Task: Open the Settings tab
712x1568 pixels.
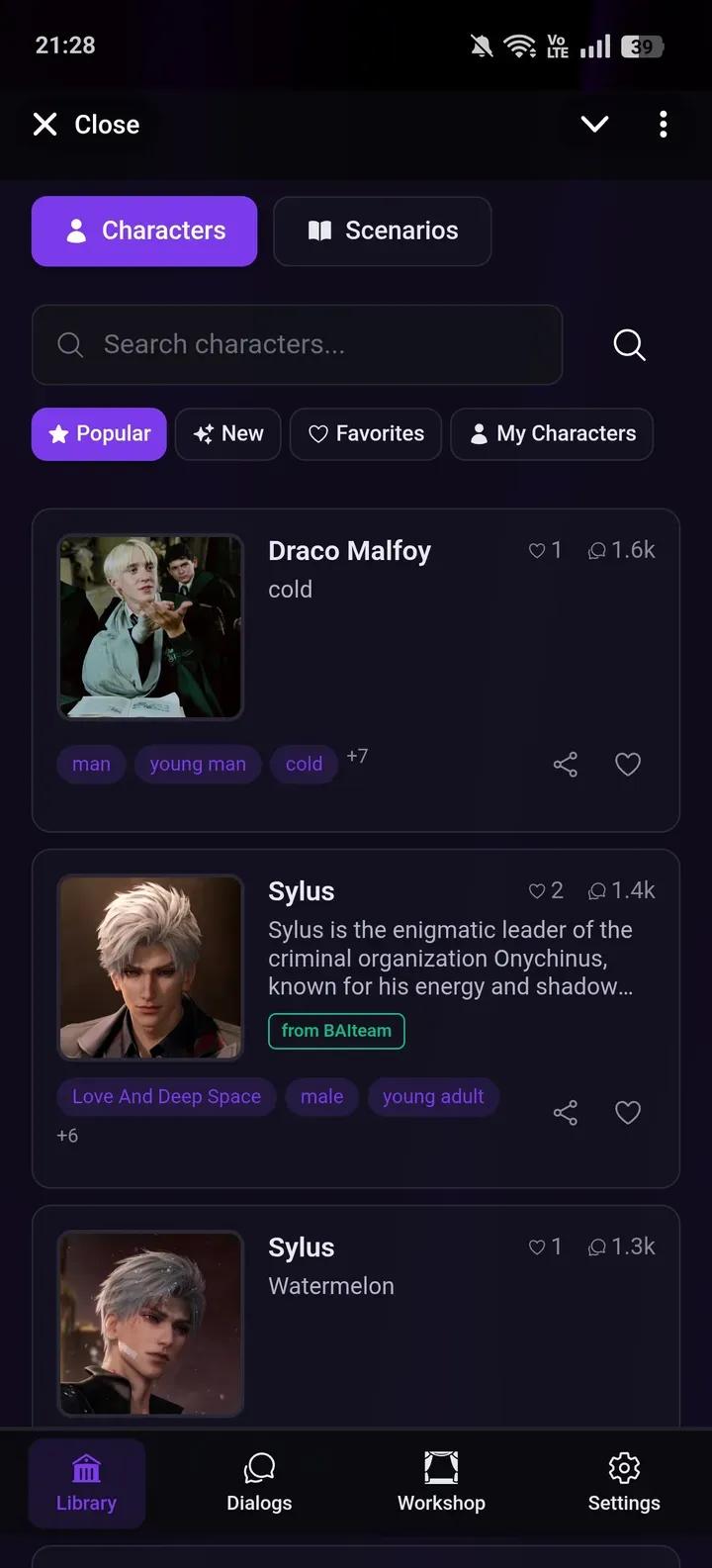Action: [x=624, y=1483]
